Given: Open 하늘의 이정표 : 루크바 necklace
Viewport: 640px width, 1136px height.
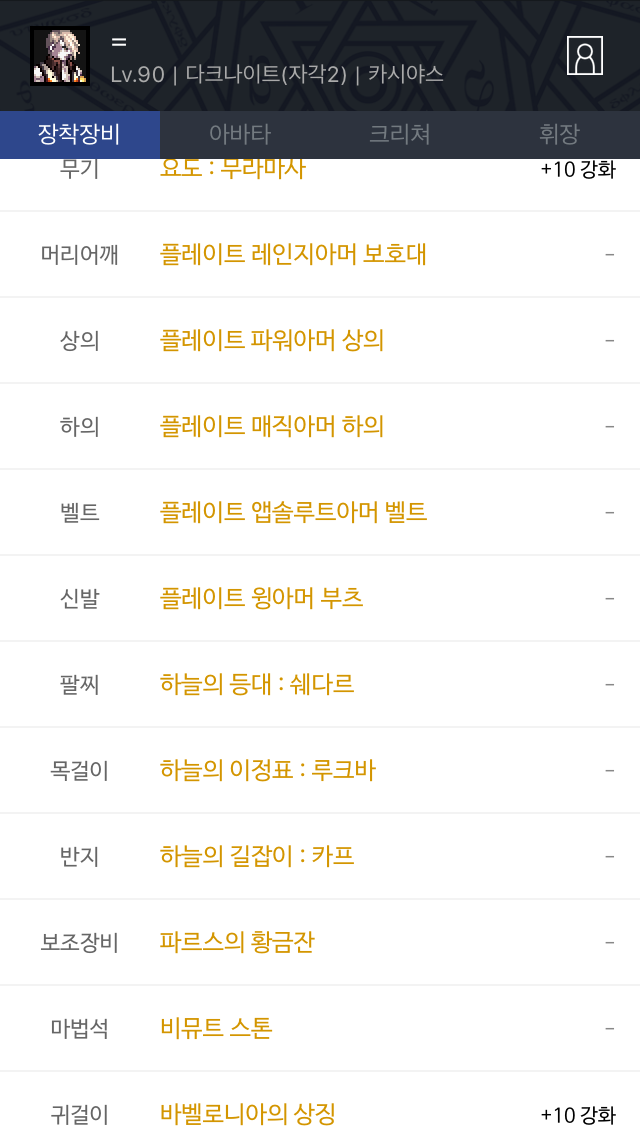Looking at the screenshot, I should coord(267,770).
